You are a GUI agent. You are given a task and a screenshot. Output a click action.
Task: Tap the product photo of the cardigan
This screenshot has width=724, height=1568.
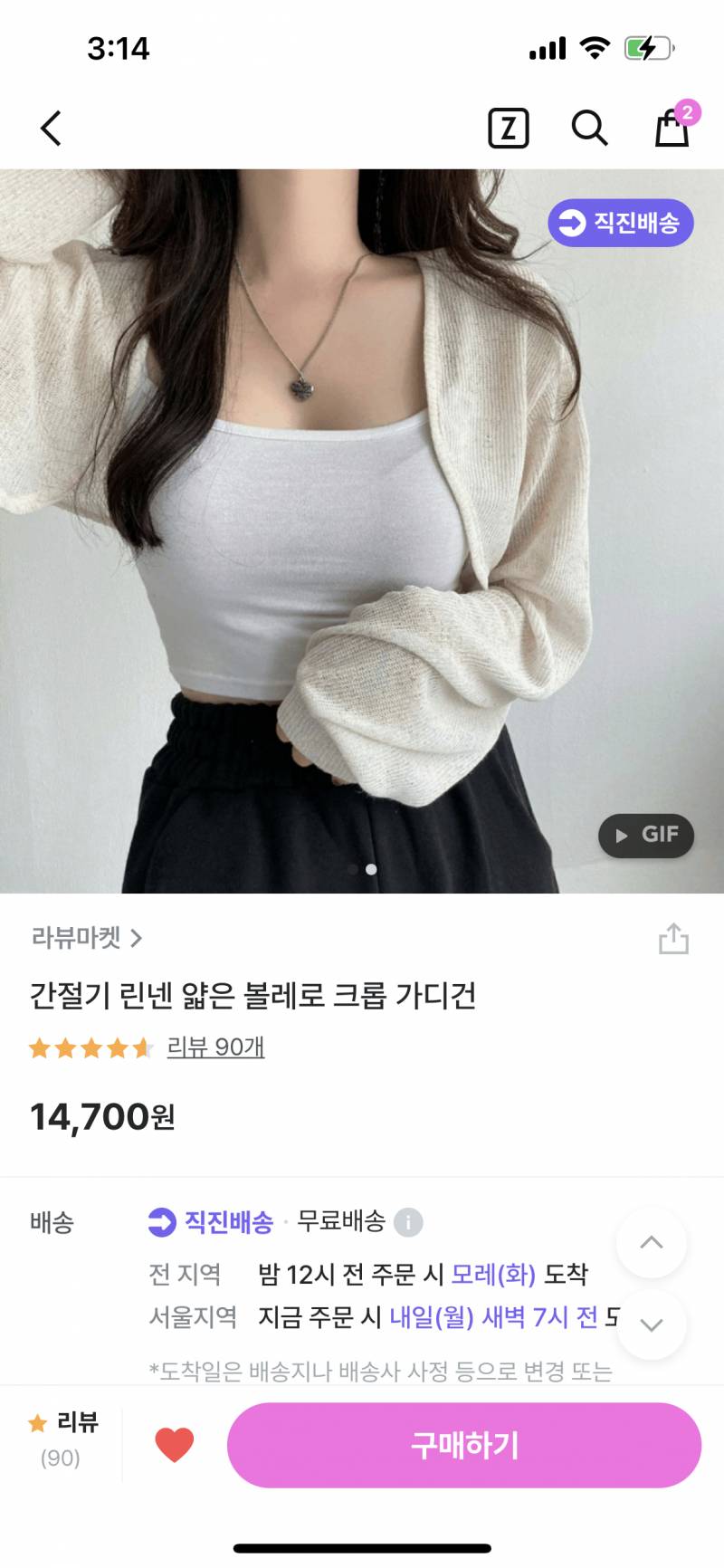pos(362,525)
